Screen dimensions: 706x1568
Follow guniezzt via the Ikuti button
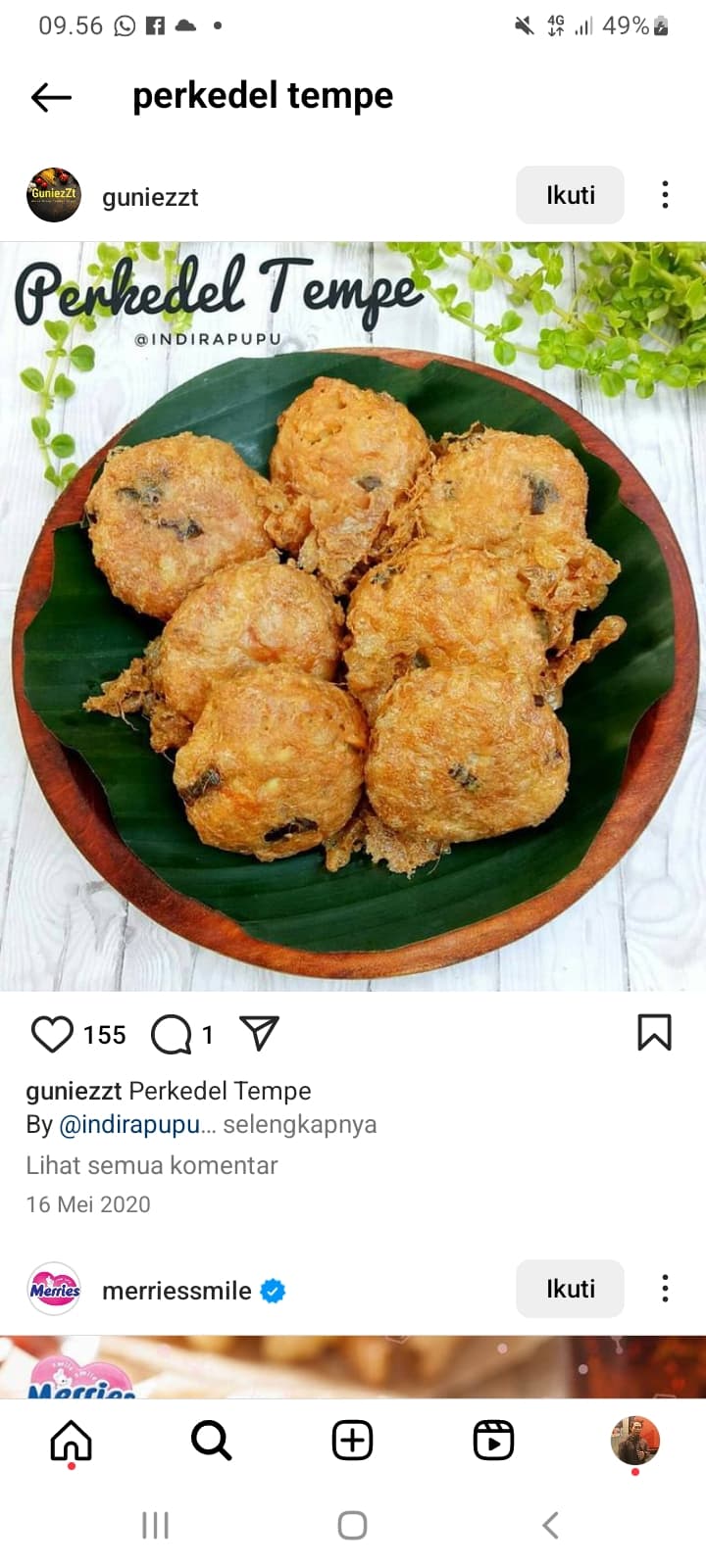click(569, 195)
